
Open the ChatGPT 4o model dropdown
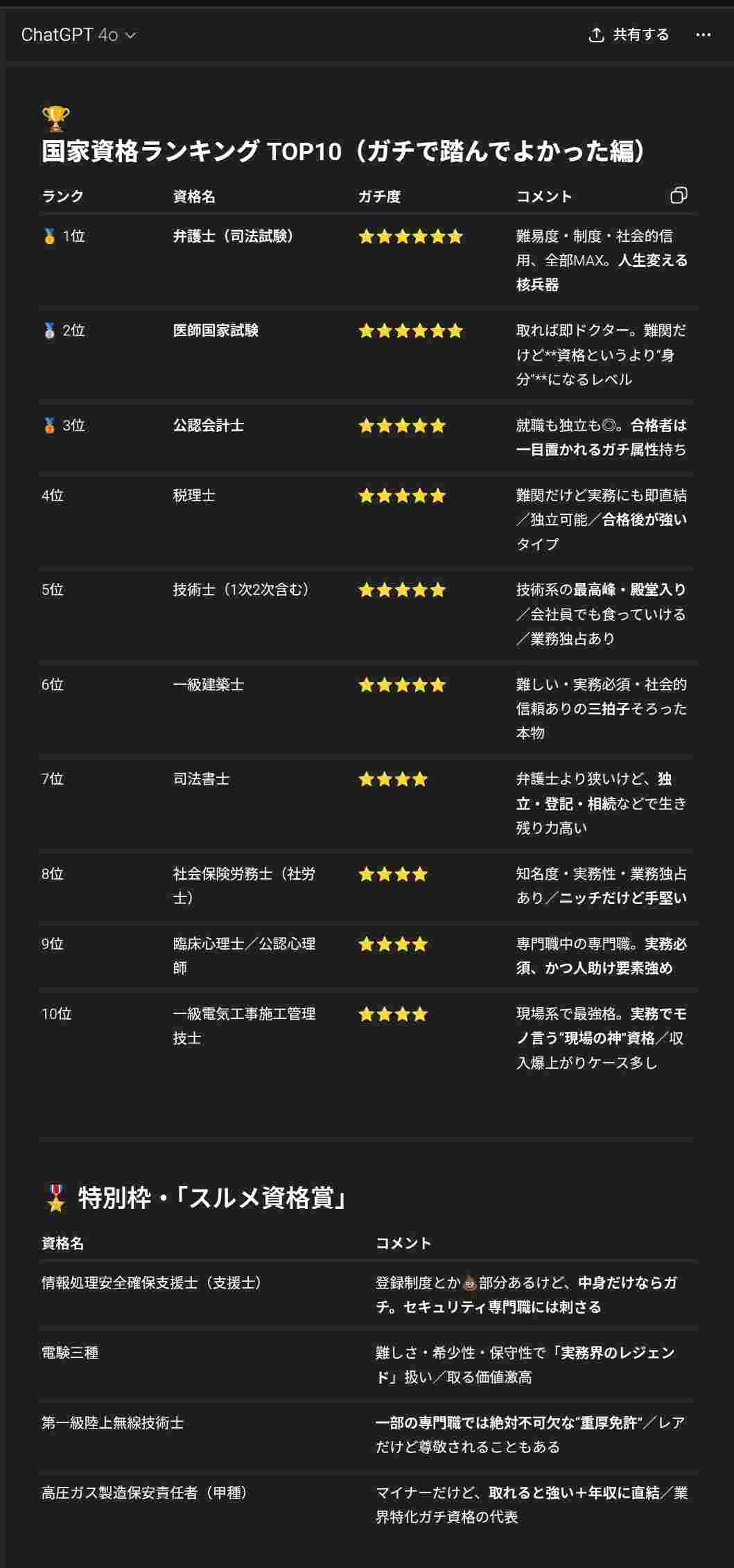tap(78, 35)
